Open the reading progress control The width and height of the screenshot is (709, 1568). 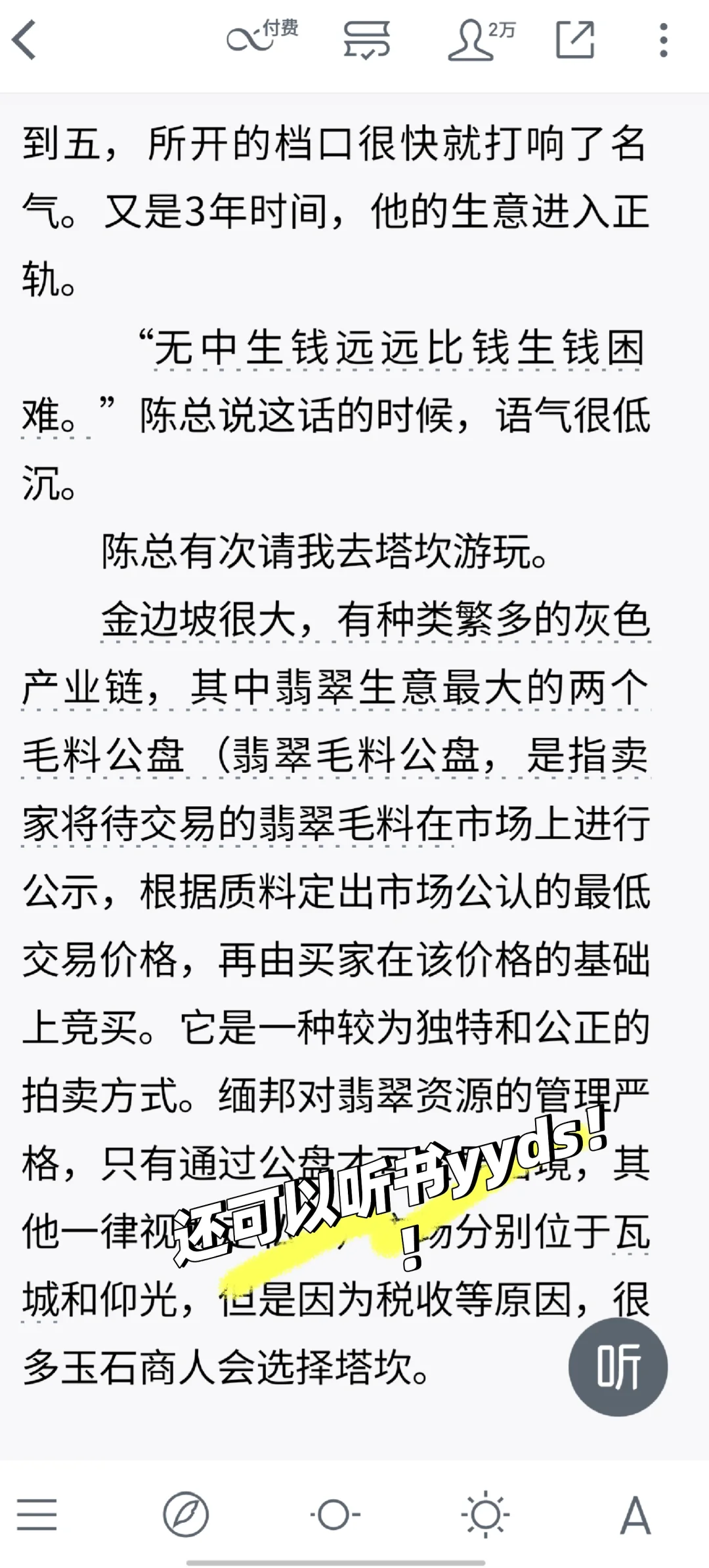point(335,1515)
